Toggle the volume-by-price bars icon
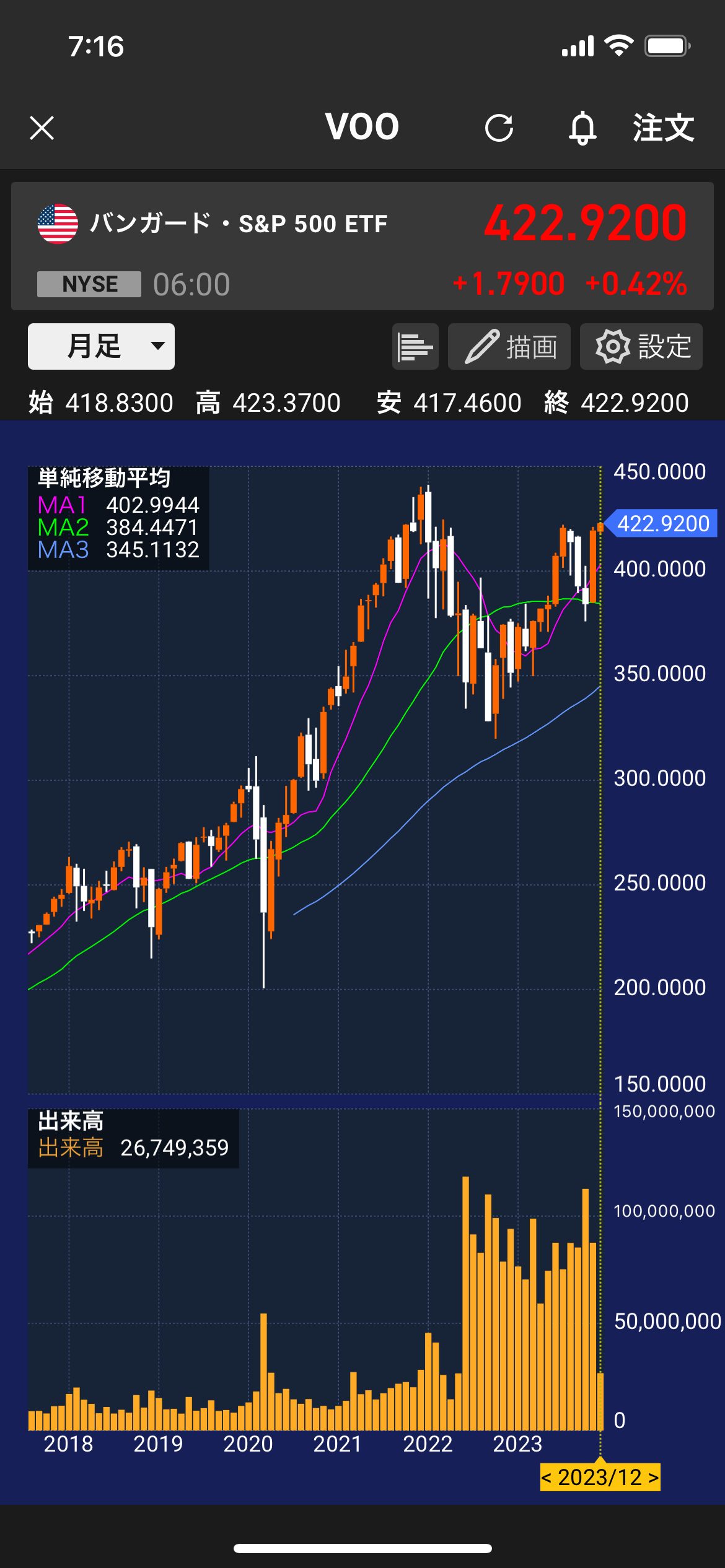 [x=415, y=347]
